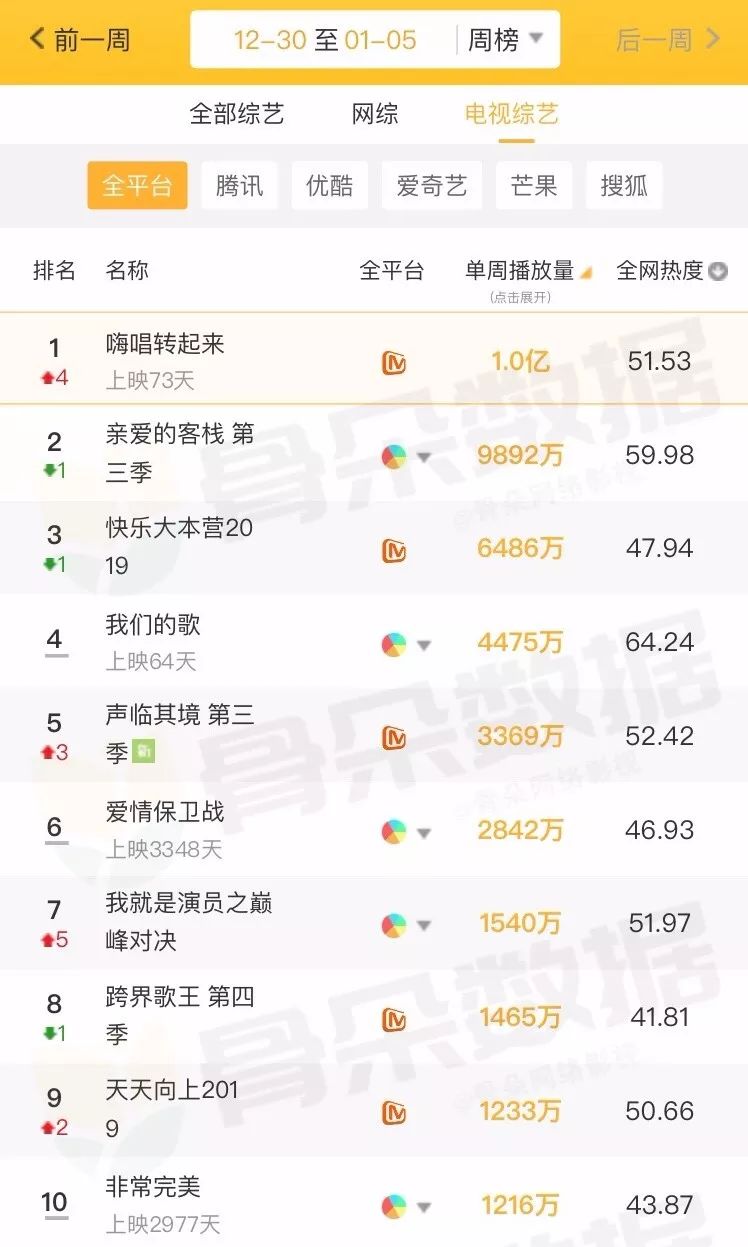The width and height of the screenshot is (748, 1247).
Task: Go to the previous week 前一周
Action: pyautogui.click(x=80, y=40)
